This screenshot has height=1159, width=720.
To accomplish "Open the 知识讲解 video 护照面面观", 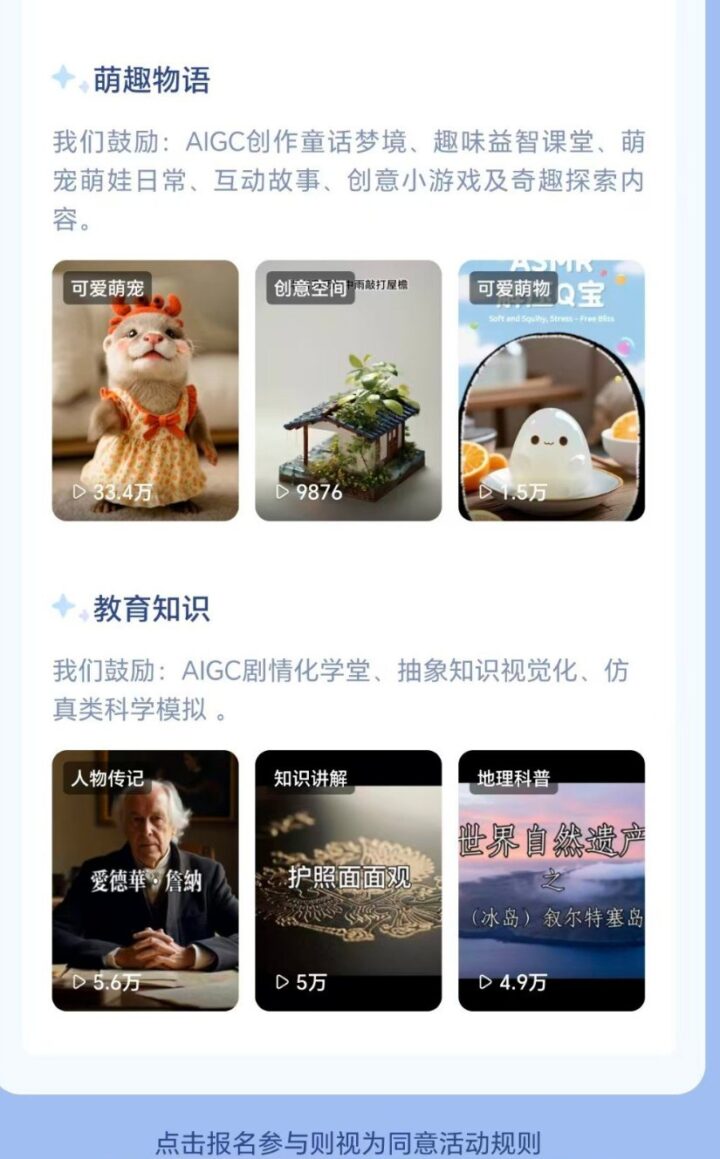I will [348, 881].
